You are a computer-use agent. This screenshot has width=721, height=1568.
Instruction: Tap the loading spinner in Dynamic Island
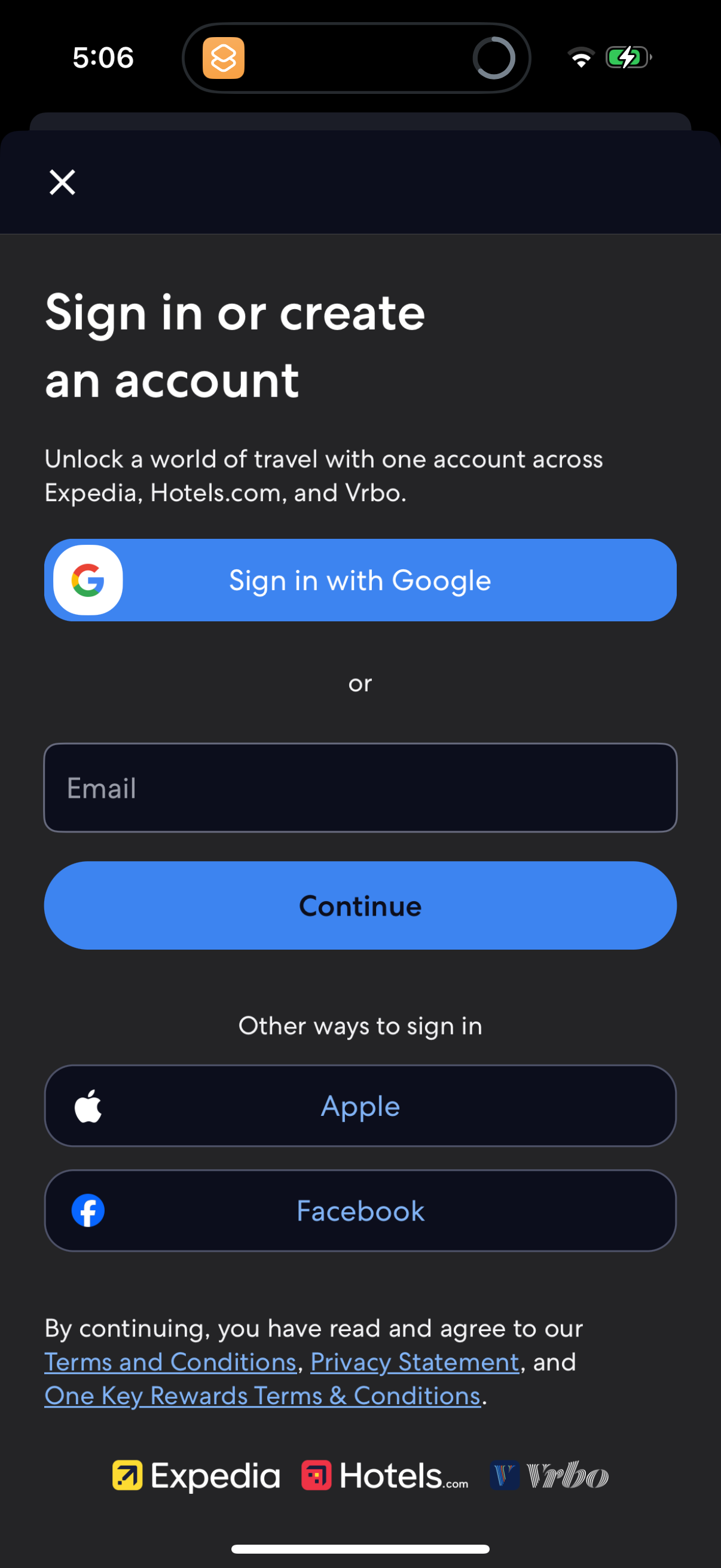pyautogui.click(x=494, y=58)
